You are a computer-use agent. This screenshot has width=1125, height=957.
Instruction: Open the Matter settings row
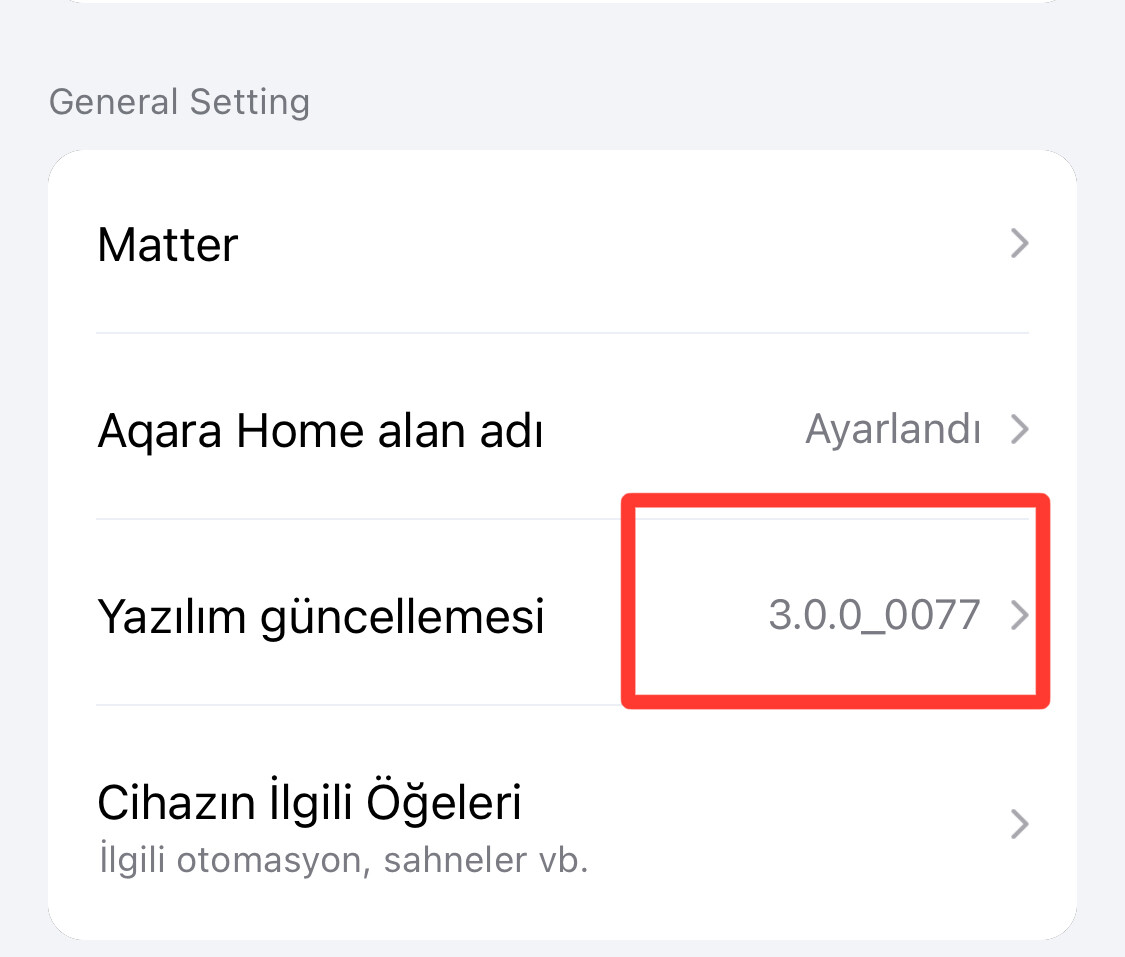click(562, 244)
